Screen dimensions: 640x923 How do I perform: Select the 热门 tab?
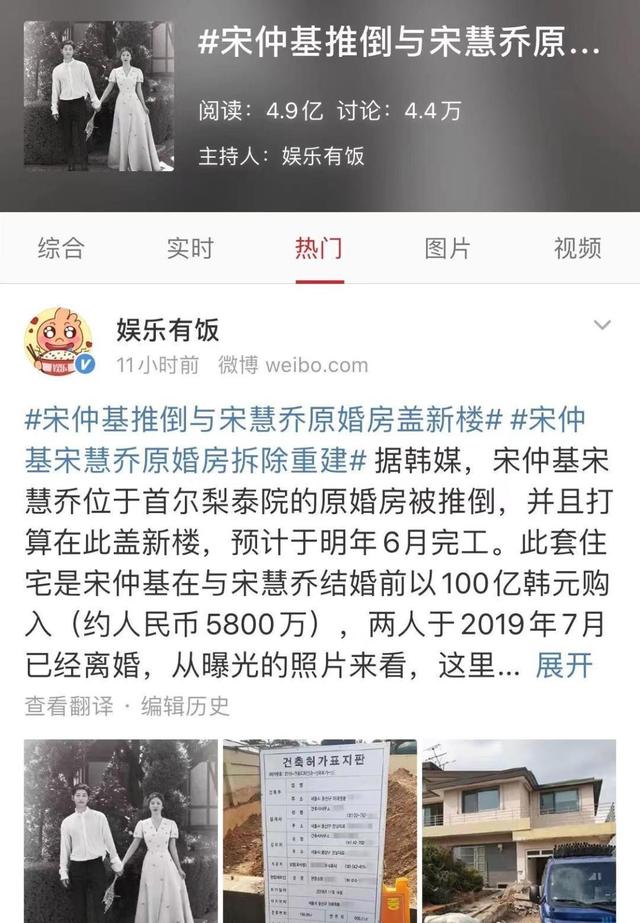pos(318,248)
